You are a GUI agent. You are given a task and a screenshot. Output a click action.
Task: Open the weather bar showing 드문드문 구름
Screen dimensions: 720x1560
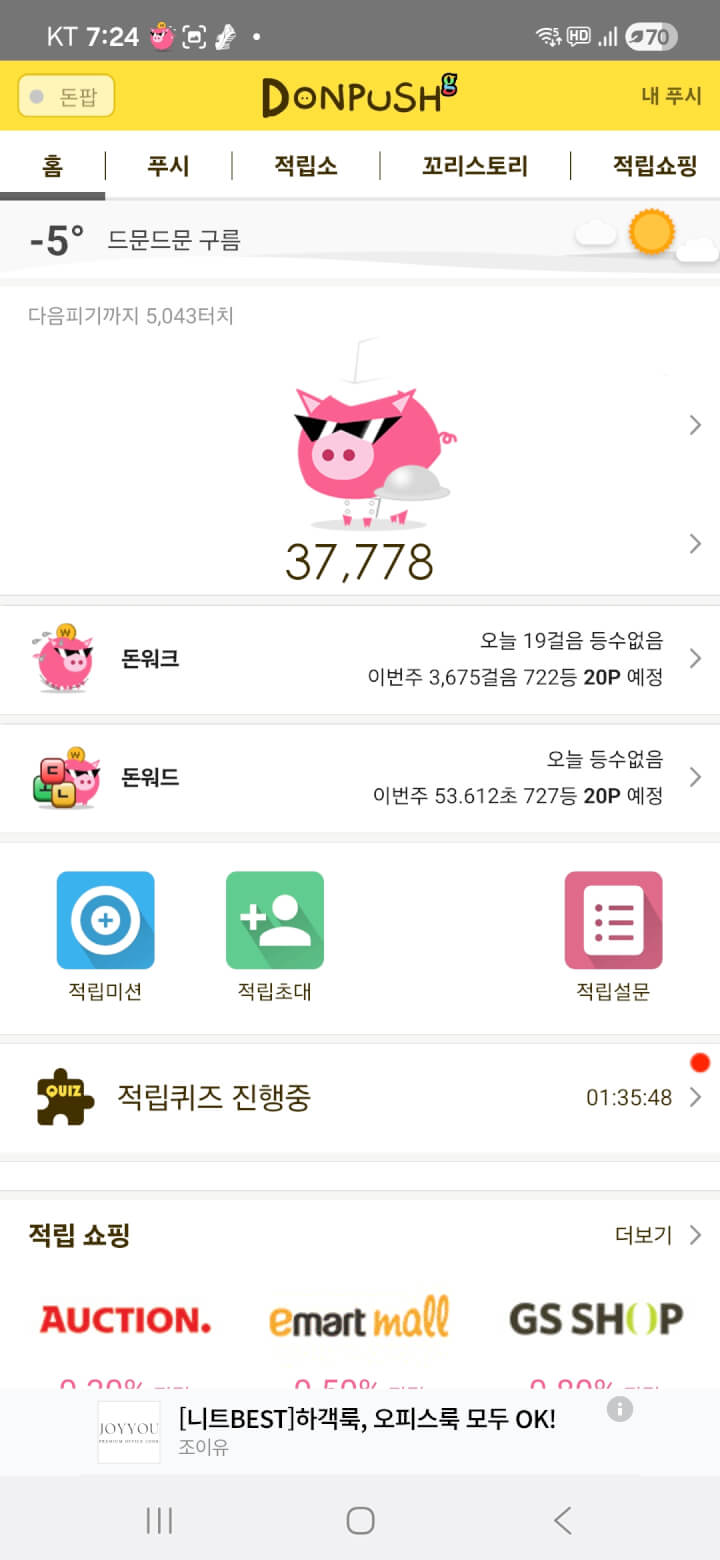(x=360, y=240)
